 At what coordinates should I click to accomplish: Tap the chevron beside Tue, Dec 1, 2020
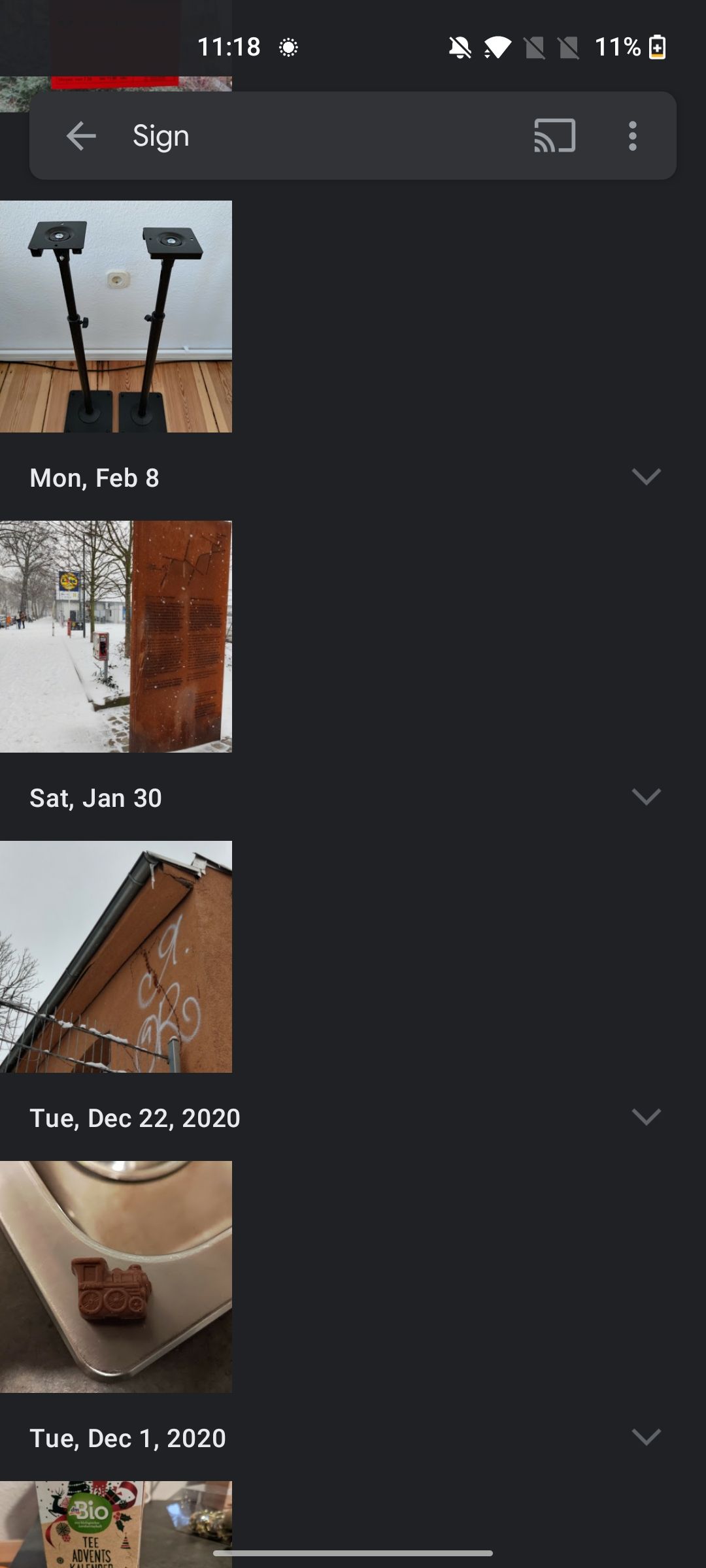click(x=647, y=1437)
